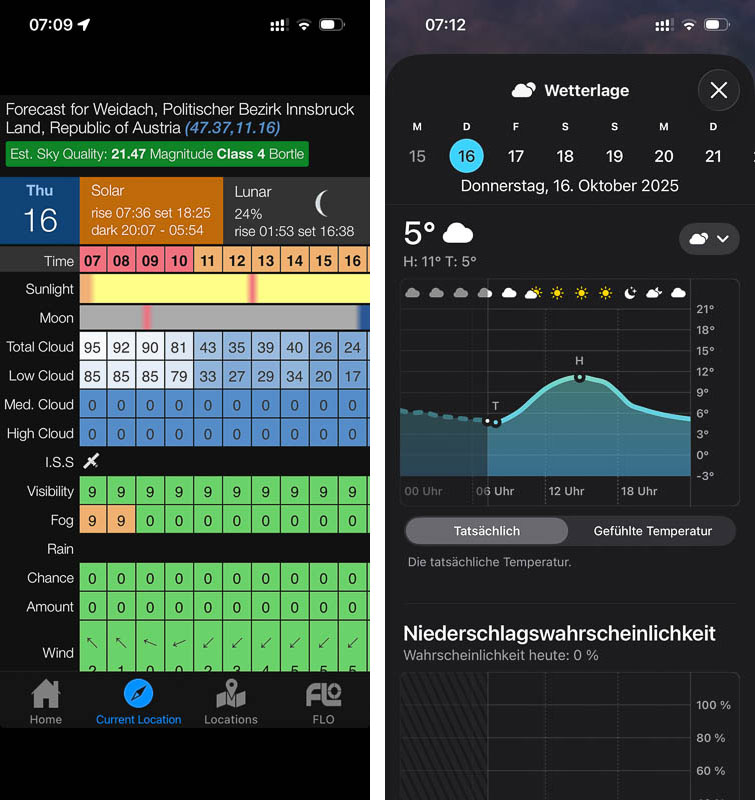Viewport: 755px width, 800px height.
Task: Switch to Gefühlte Temperatur view
Action: [652, 531]
